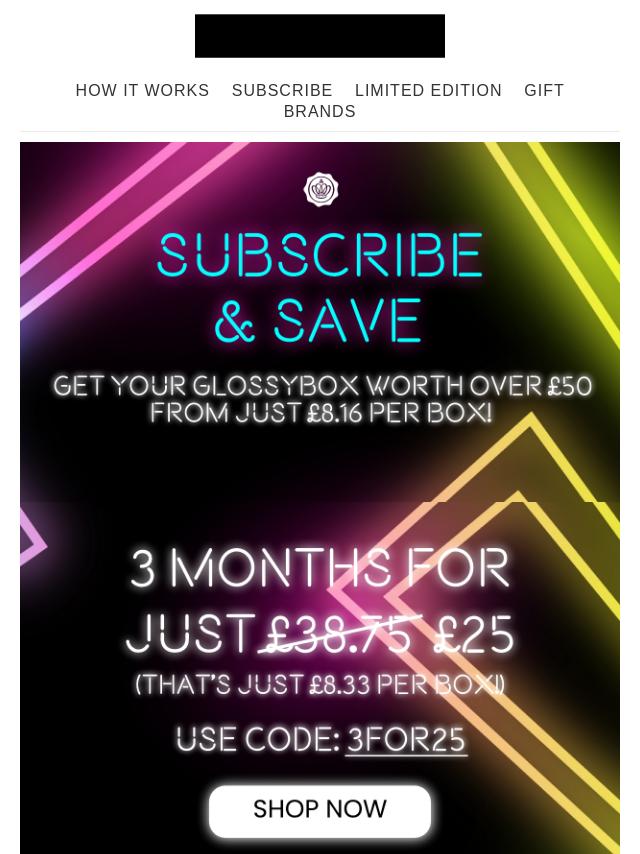This screenshot has width=640, height=854.
Task: Open the LIMITED EDITION section
Action: tap(428, 90)
